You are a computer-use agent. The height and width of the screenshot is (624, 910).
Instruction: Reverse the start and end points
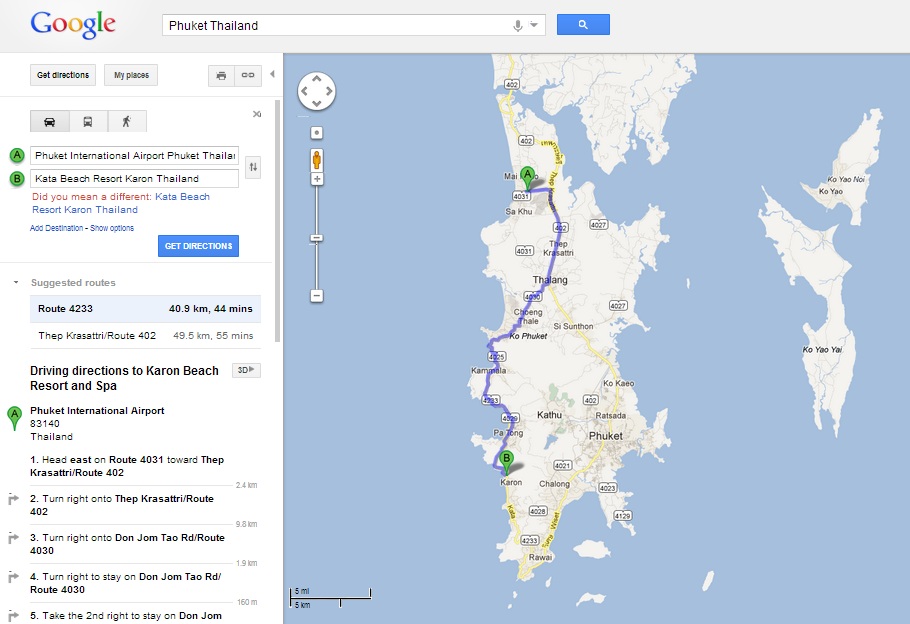pos(253,167)
